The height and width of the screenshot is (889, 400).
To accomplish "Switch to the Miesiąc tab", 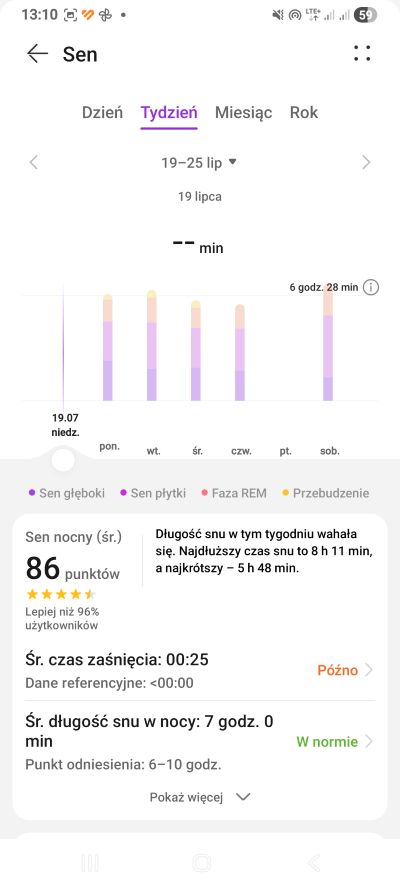I will tap(244, 112).
